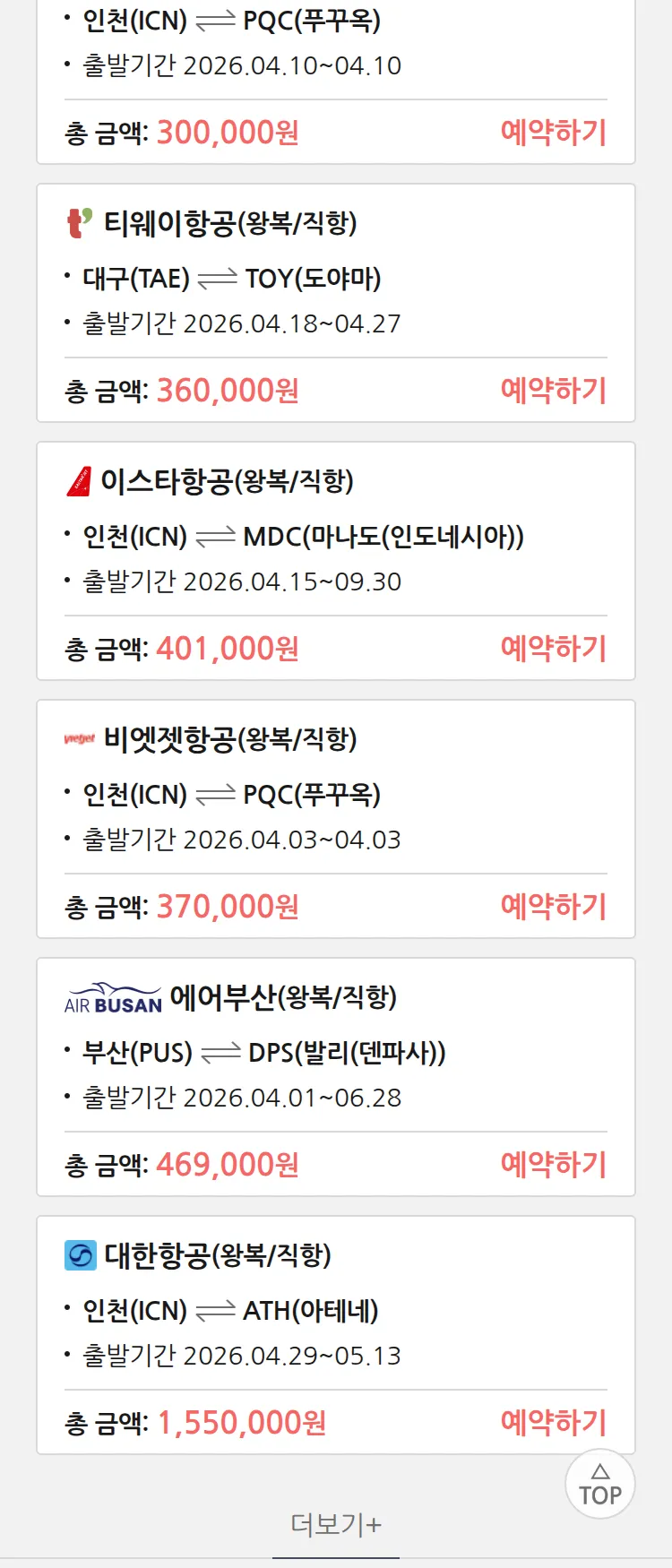Load more flight deals with 더보기+
The width and height of the screenshot is (672, 1568).
click(x=336, y=1524)
